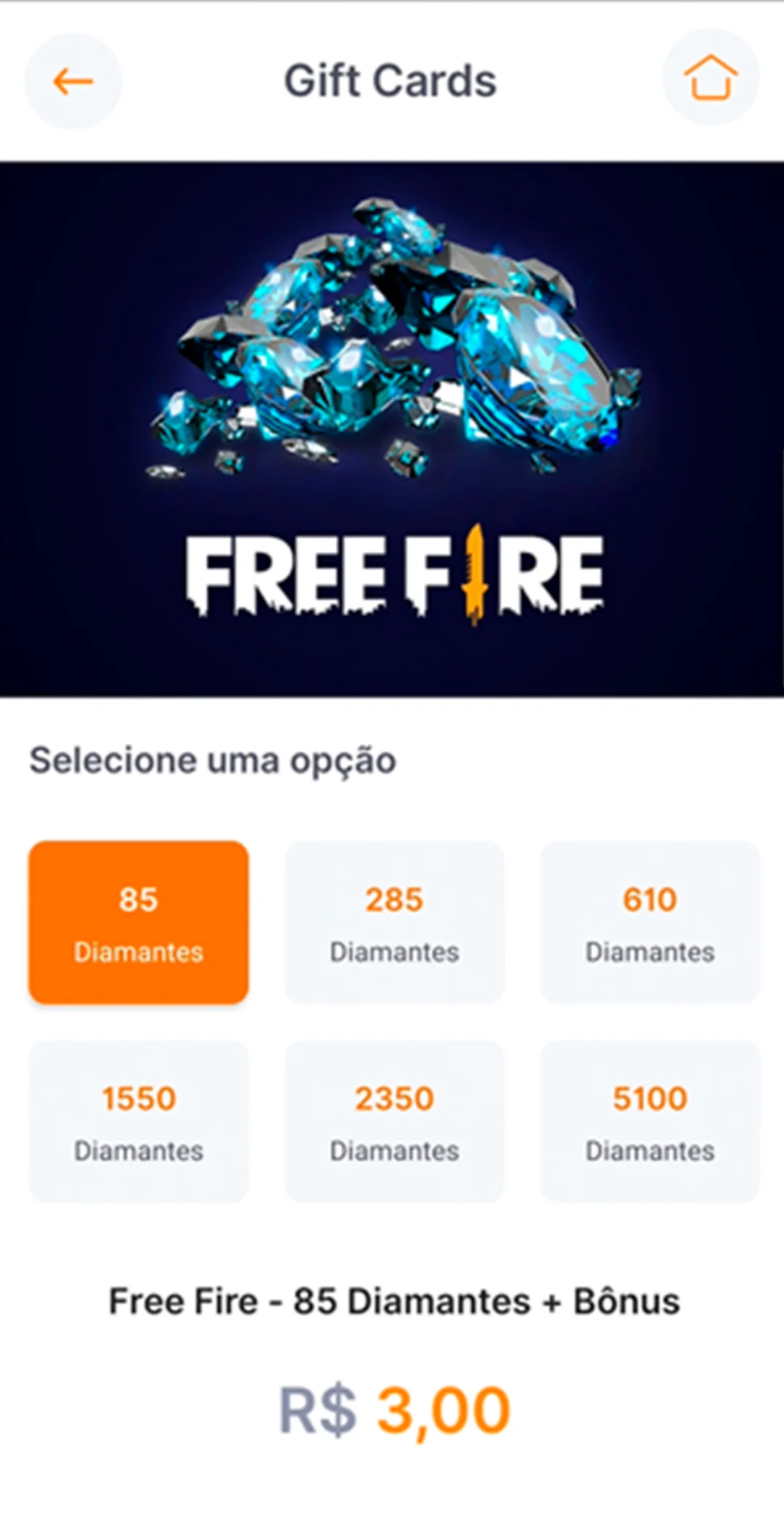Choose the 2350 Diamantes option

[394, 1122]
